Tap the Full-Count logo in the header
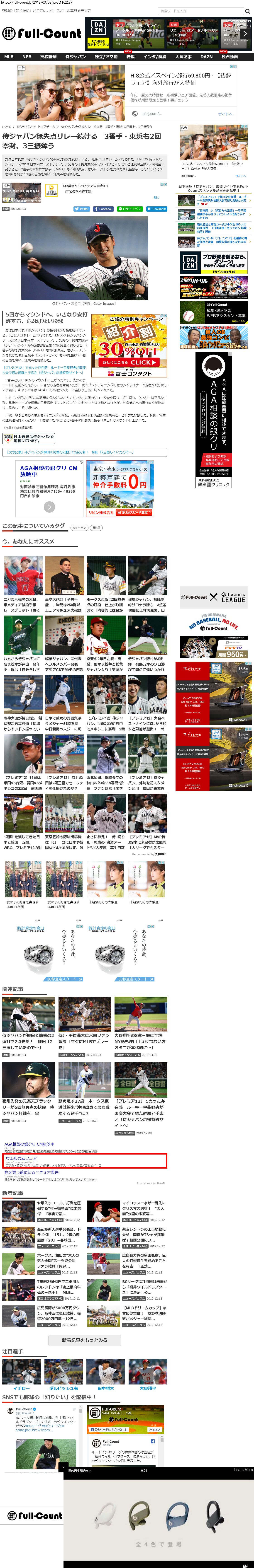 (42, 34)
